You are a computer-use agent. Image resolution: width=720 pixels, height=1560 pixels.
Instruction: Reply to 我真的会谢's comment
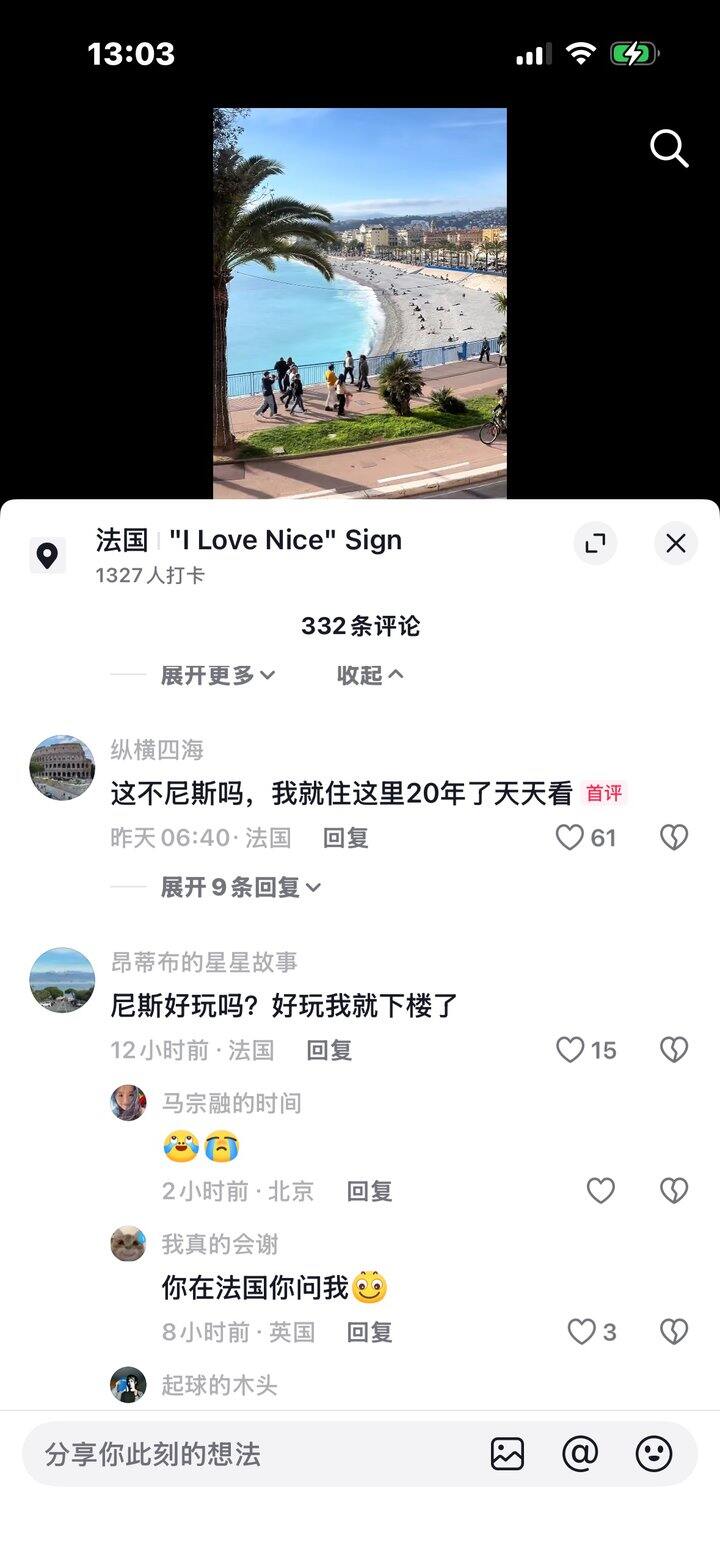tap(369, 1332)
